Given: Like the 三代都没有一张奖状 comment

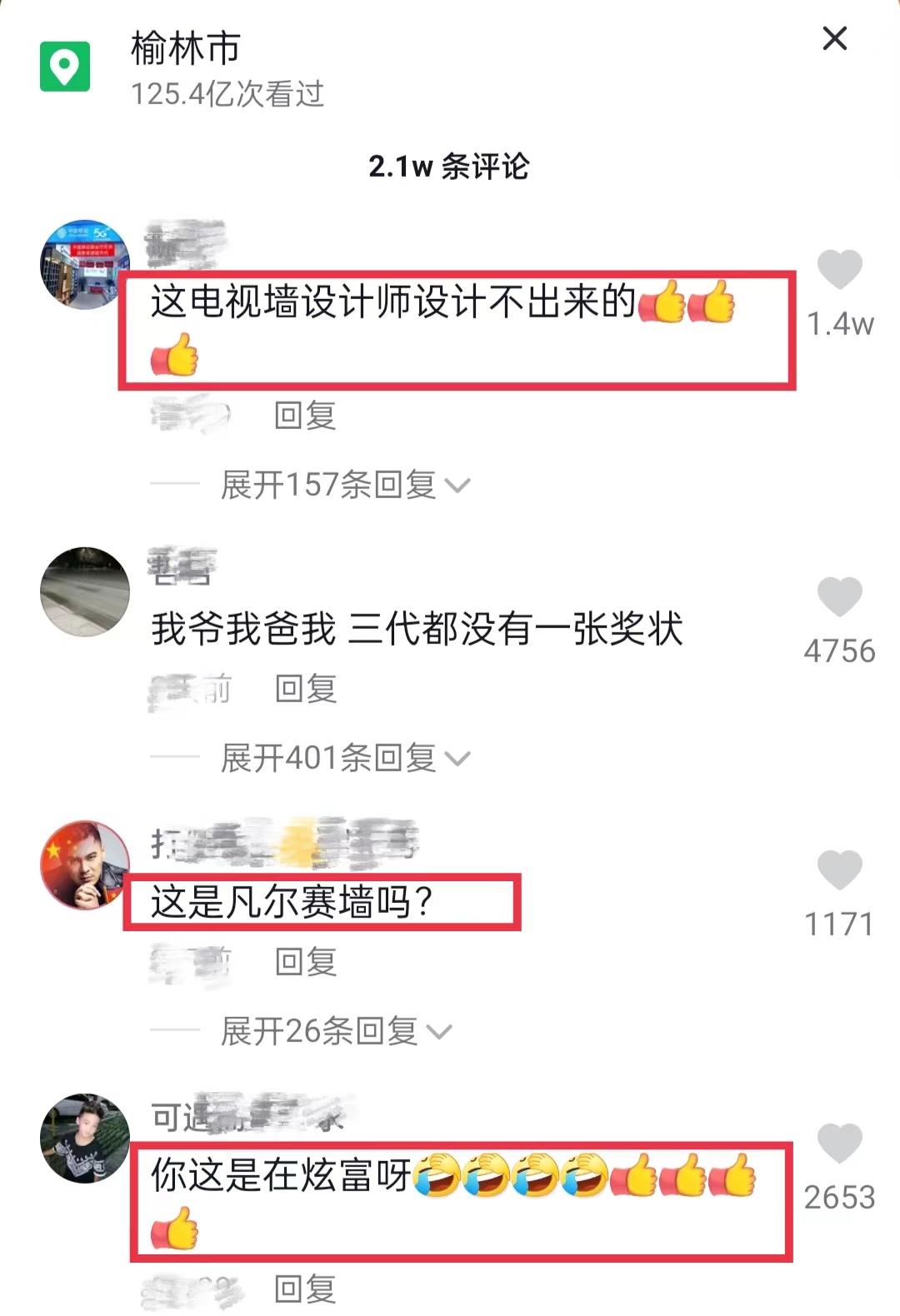Looking at the screenshot, I should pyautogui.click(x=839, y=596).
